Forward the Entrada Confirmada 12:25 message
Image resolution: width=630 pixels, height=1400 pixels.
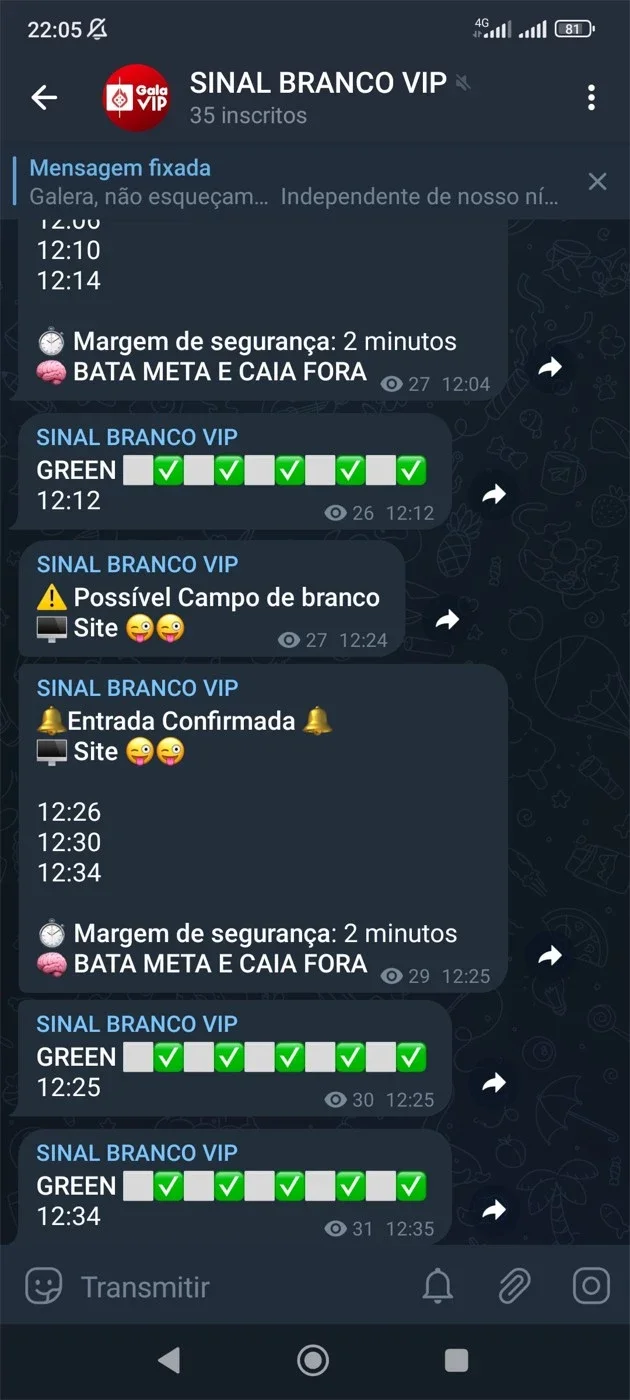pos(550,957)
